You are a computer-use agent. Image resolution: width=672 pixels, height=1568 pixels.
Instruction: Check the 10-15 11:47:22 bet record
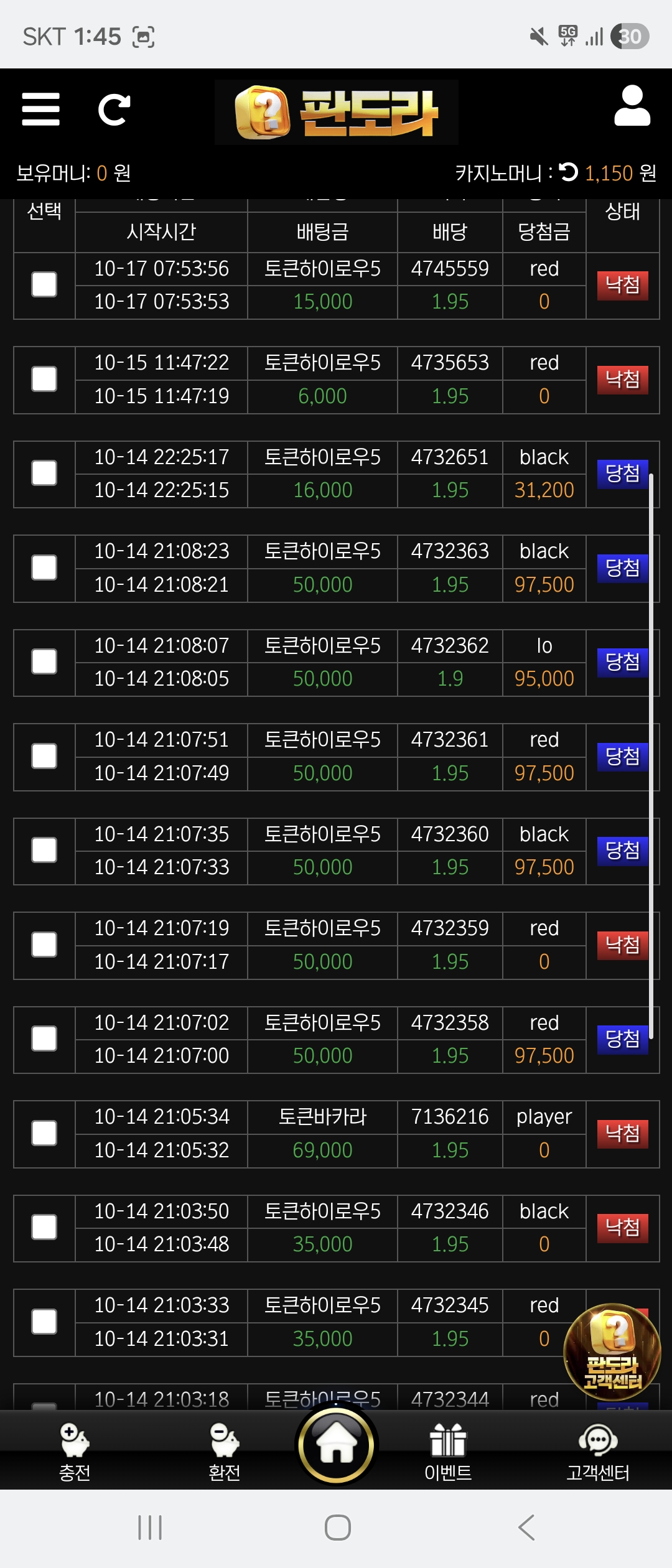pos(44,379)
